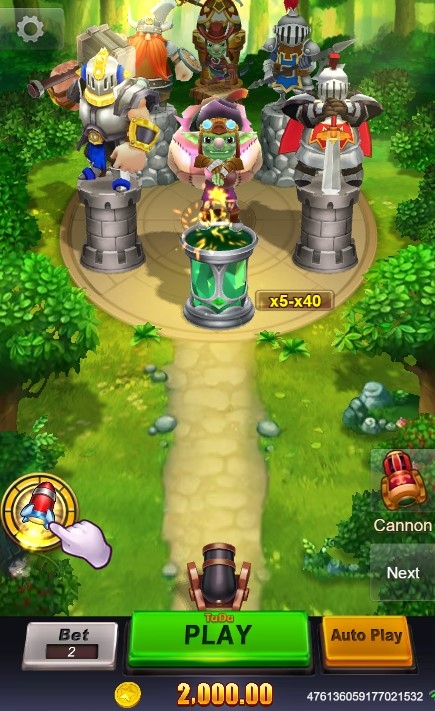Tap Next to switch cannon
The height and width of the screenshot is (711, 435).
click(403, 573)
